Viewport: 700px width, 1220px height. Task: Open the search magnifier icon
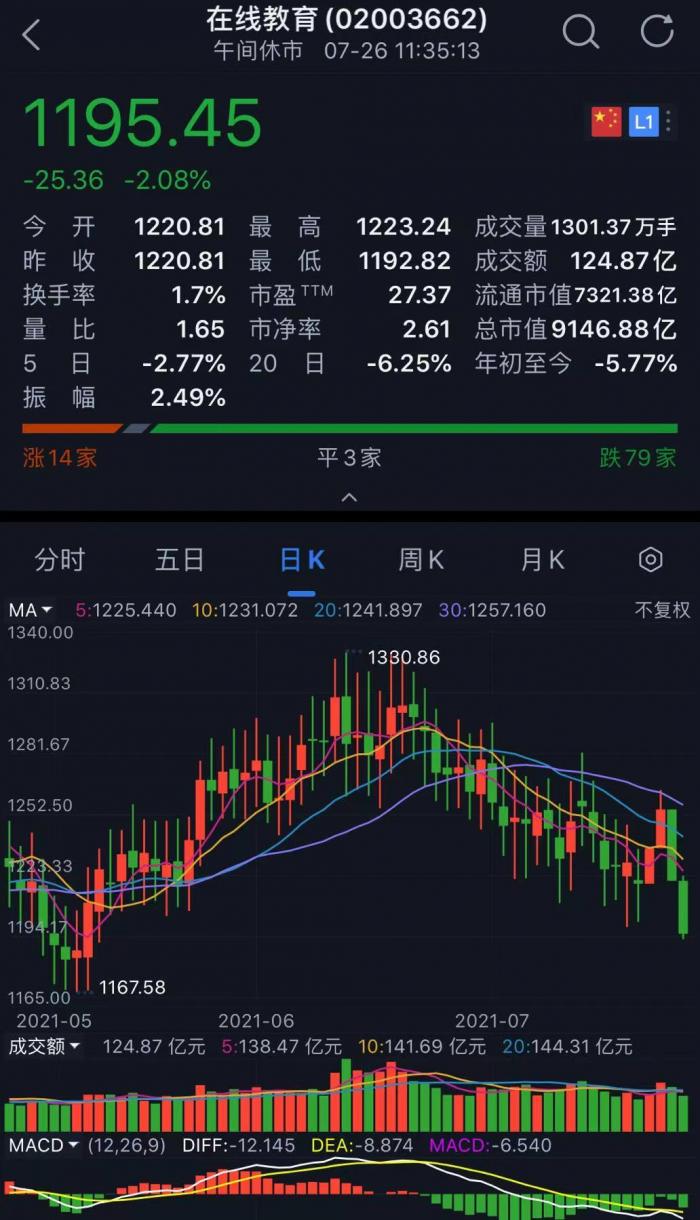click(x=580, y=32)
